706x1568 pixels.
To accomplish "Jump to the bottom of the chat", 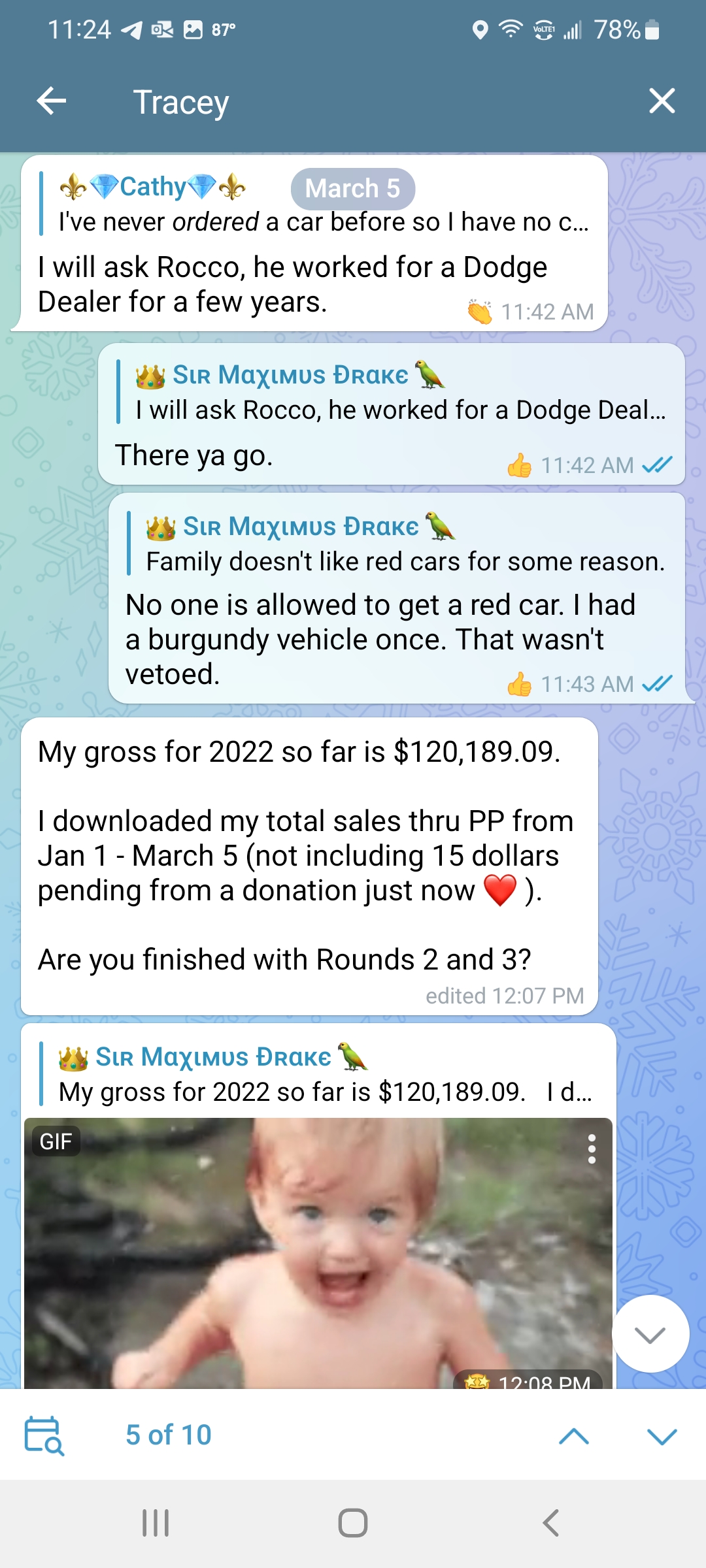I will point(650,1334).
